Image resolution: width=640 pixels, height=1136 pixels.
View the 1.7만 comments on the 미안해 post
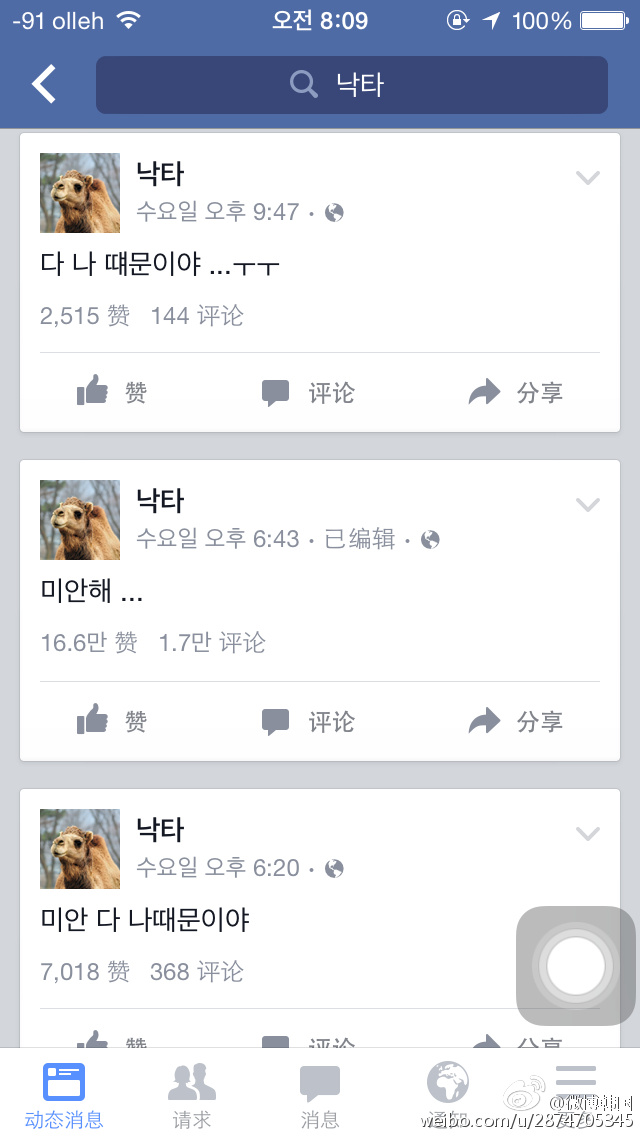coord(212,643)
